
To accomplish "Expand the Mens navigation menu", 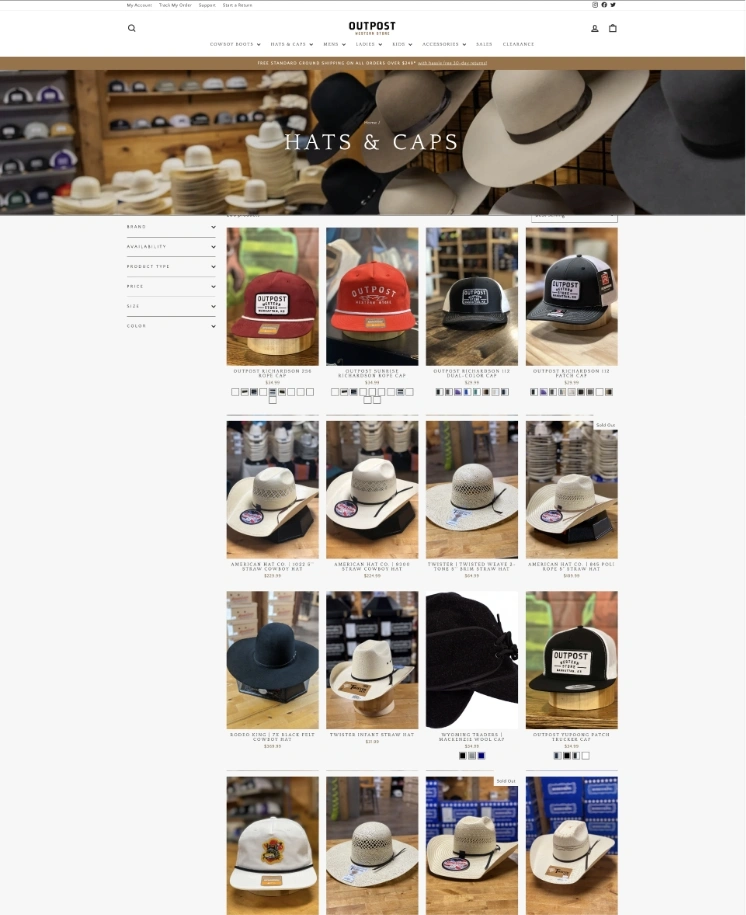I will [334, 44].
